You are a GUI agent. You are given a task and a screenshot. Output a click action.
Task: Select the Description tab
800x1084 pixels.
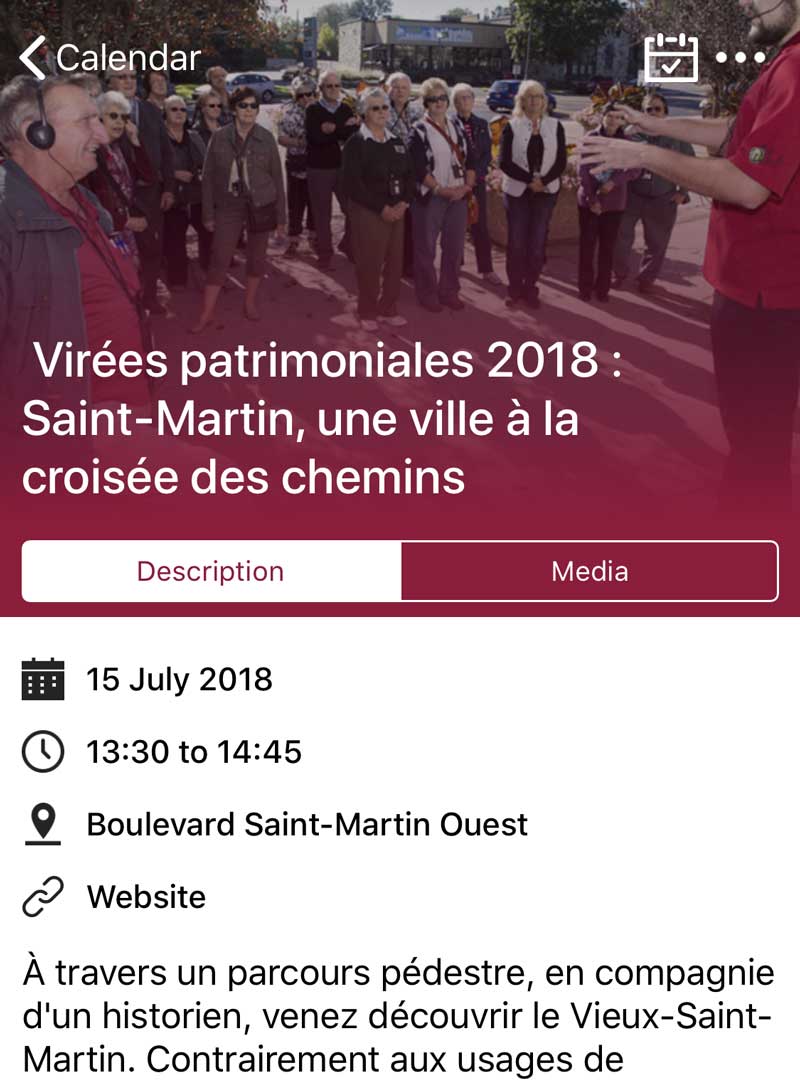[211, 572]
